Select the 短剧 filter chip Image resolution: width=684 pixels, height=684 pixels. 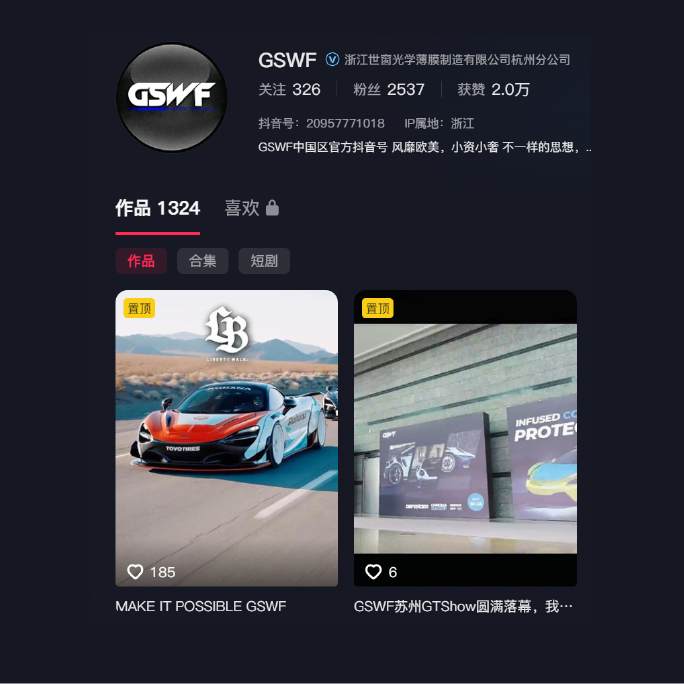tap(264, 261)
